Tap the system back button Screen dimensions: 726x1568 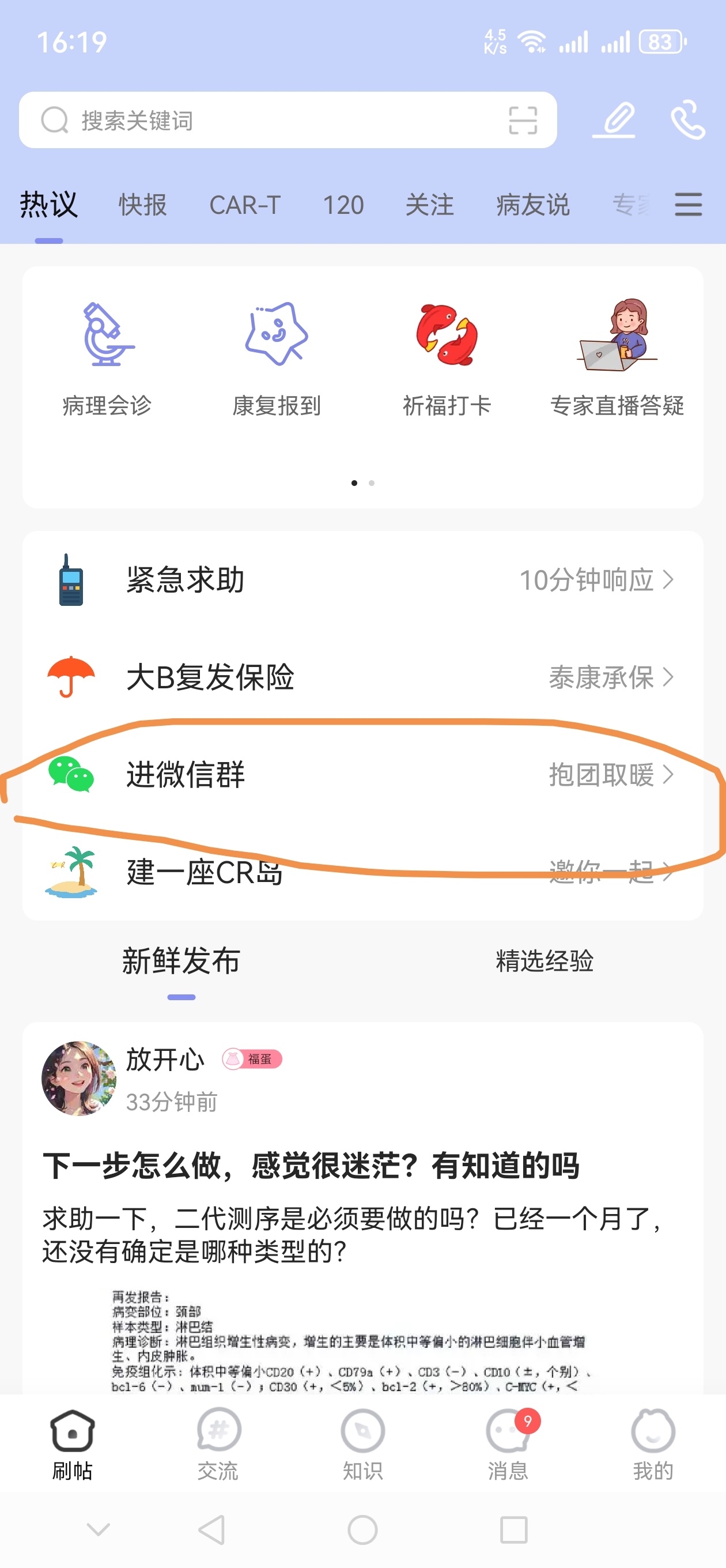(x=212, y=1529)
